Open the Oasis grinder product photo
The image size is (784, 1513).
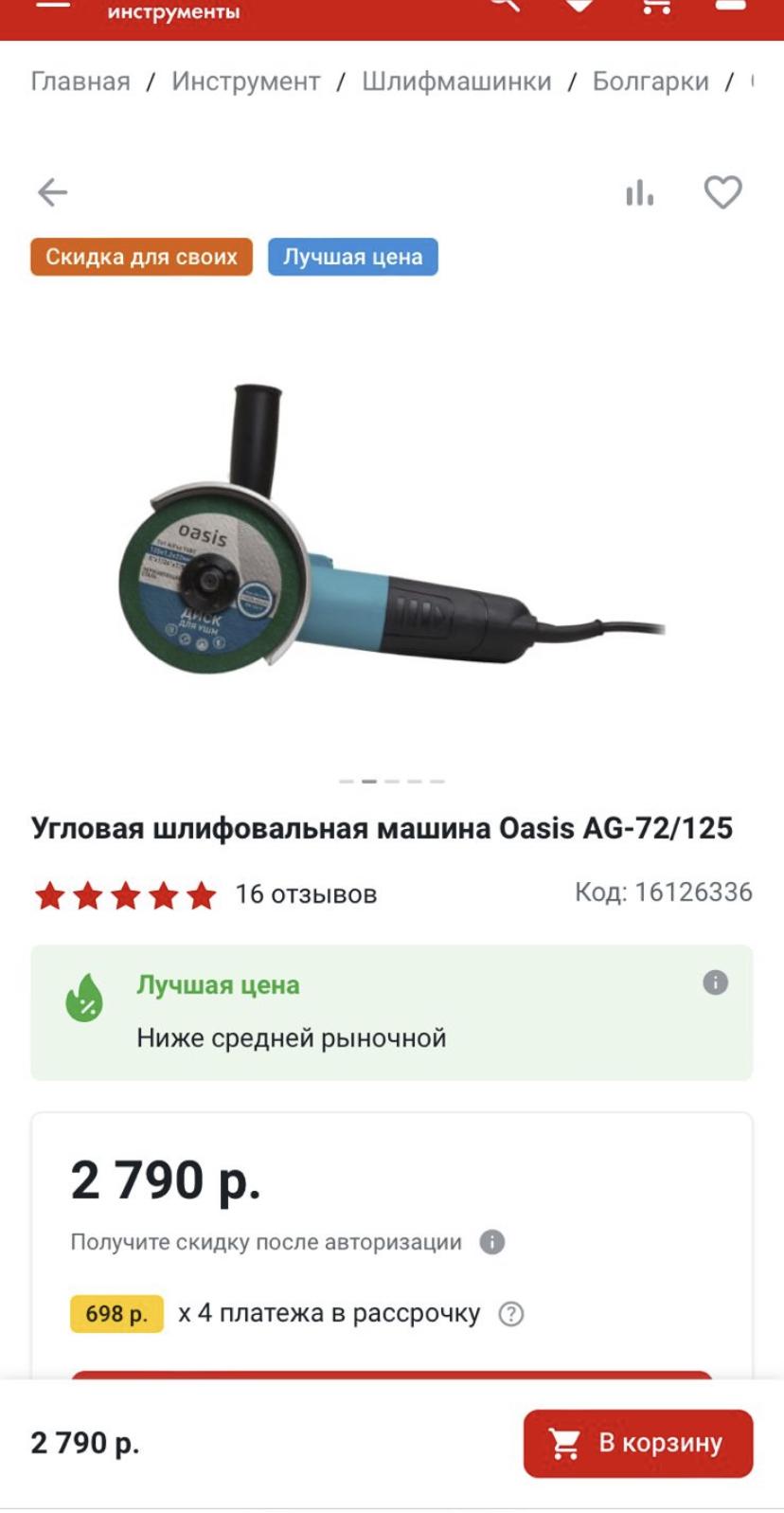click(x=391, y=531)
